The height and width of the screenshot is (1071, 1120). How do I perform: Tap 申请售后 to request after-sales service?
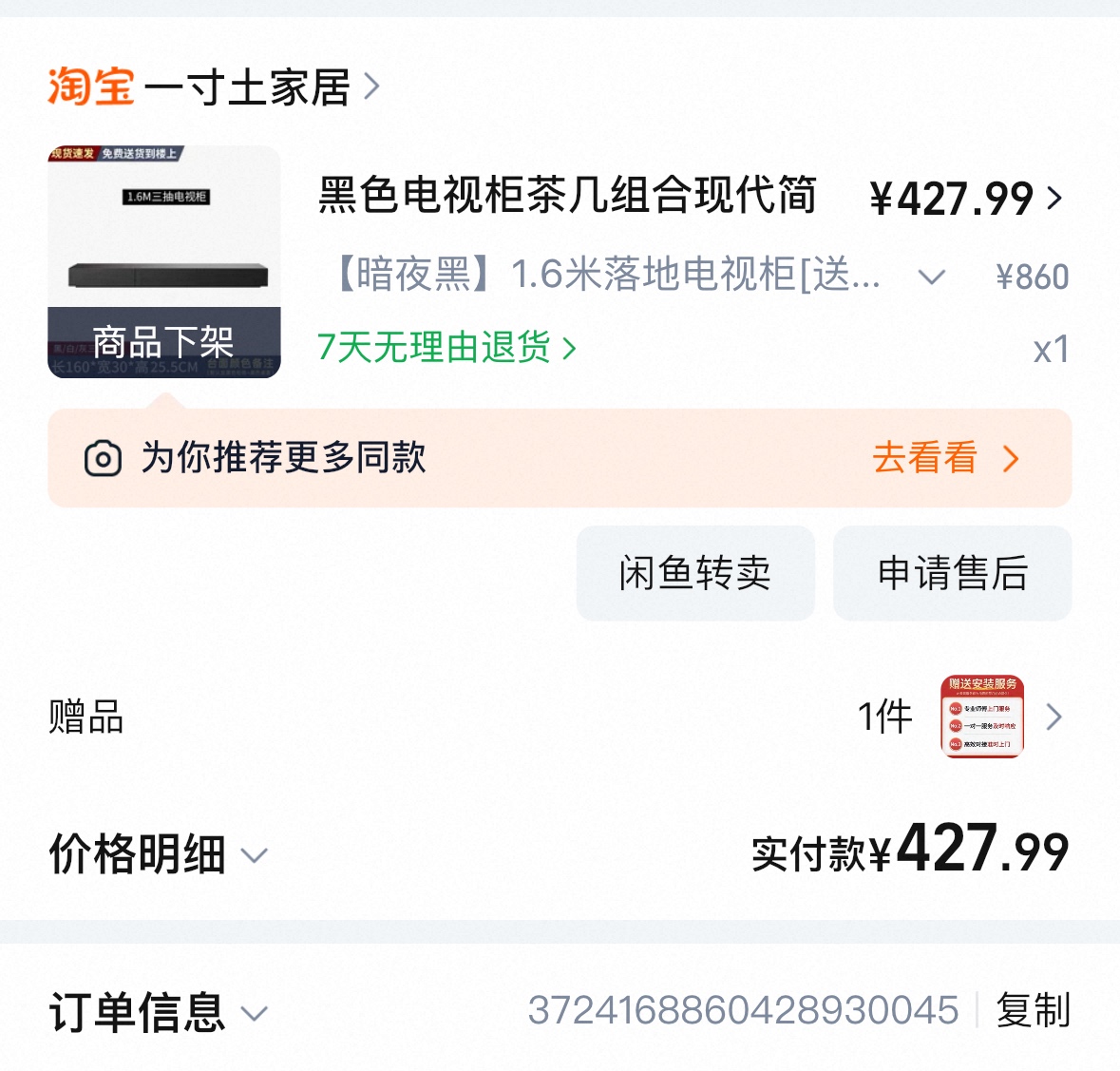pos(953,573)
